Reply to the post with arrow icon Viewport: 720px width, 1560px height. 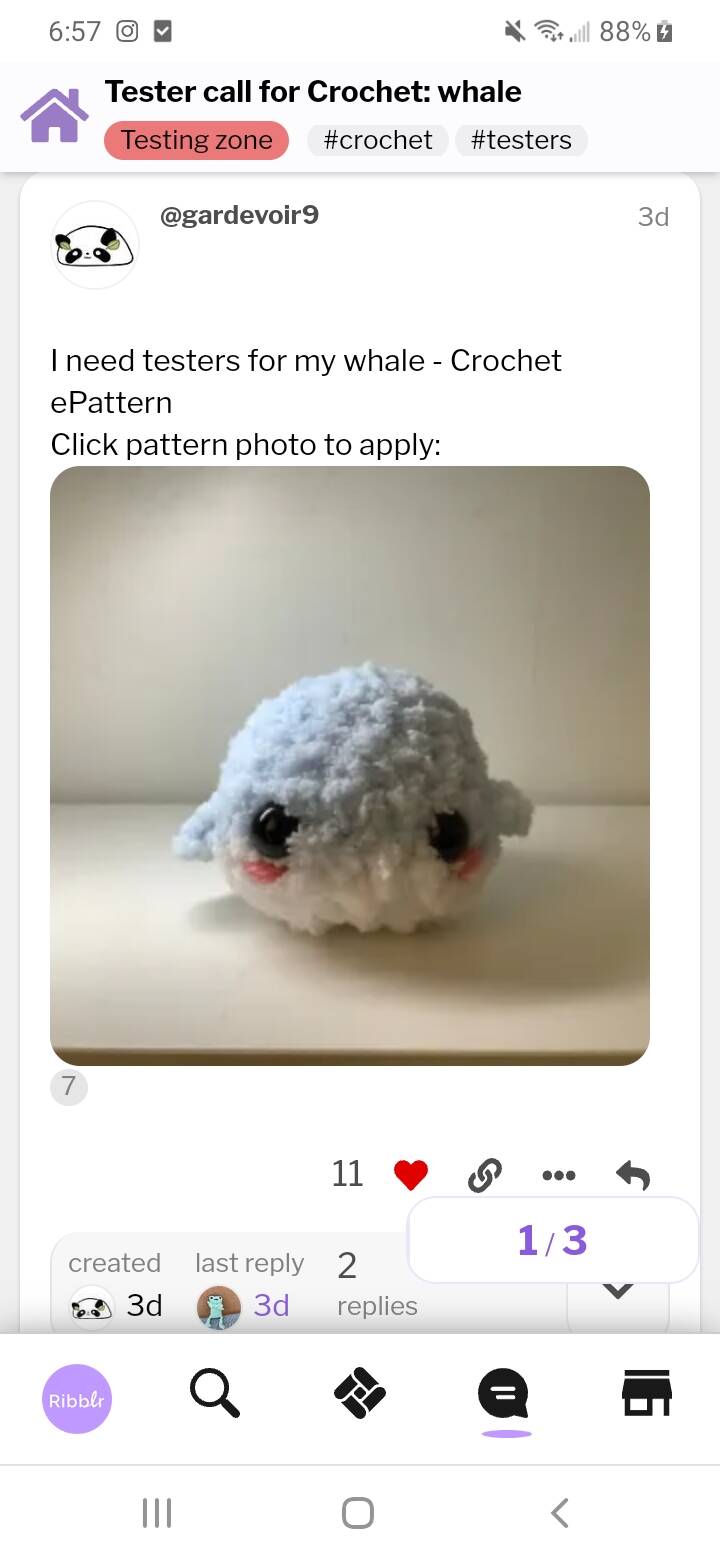tap(632, 1175)
